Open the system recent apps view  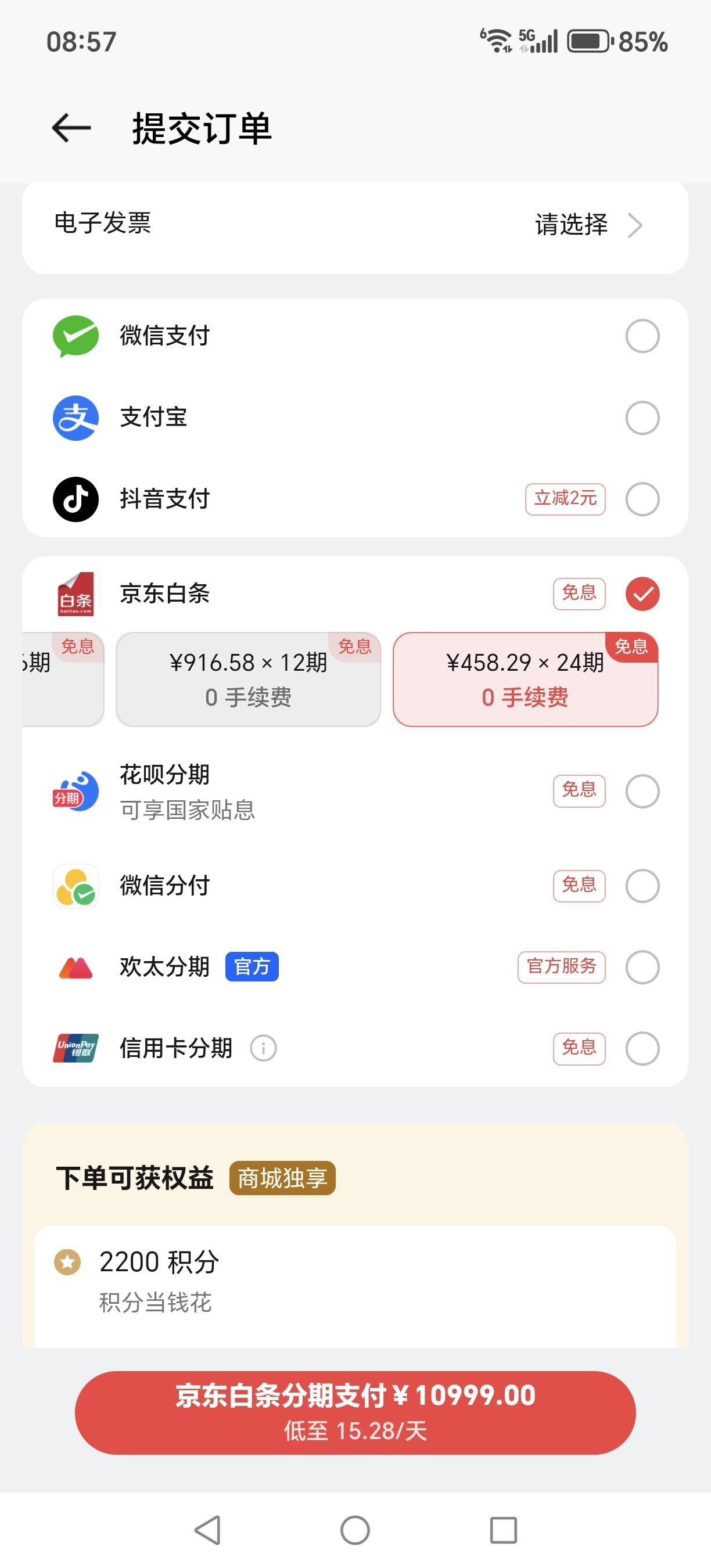pyautogui.click(x=504, y=1530)
